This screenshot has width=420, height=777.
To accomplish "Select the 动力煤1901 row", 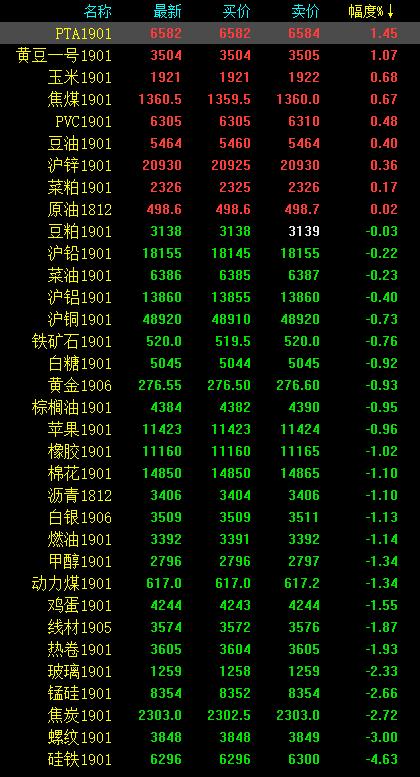I will (x=210, y=584).
